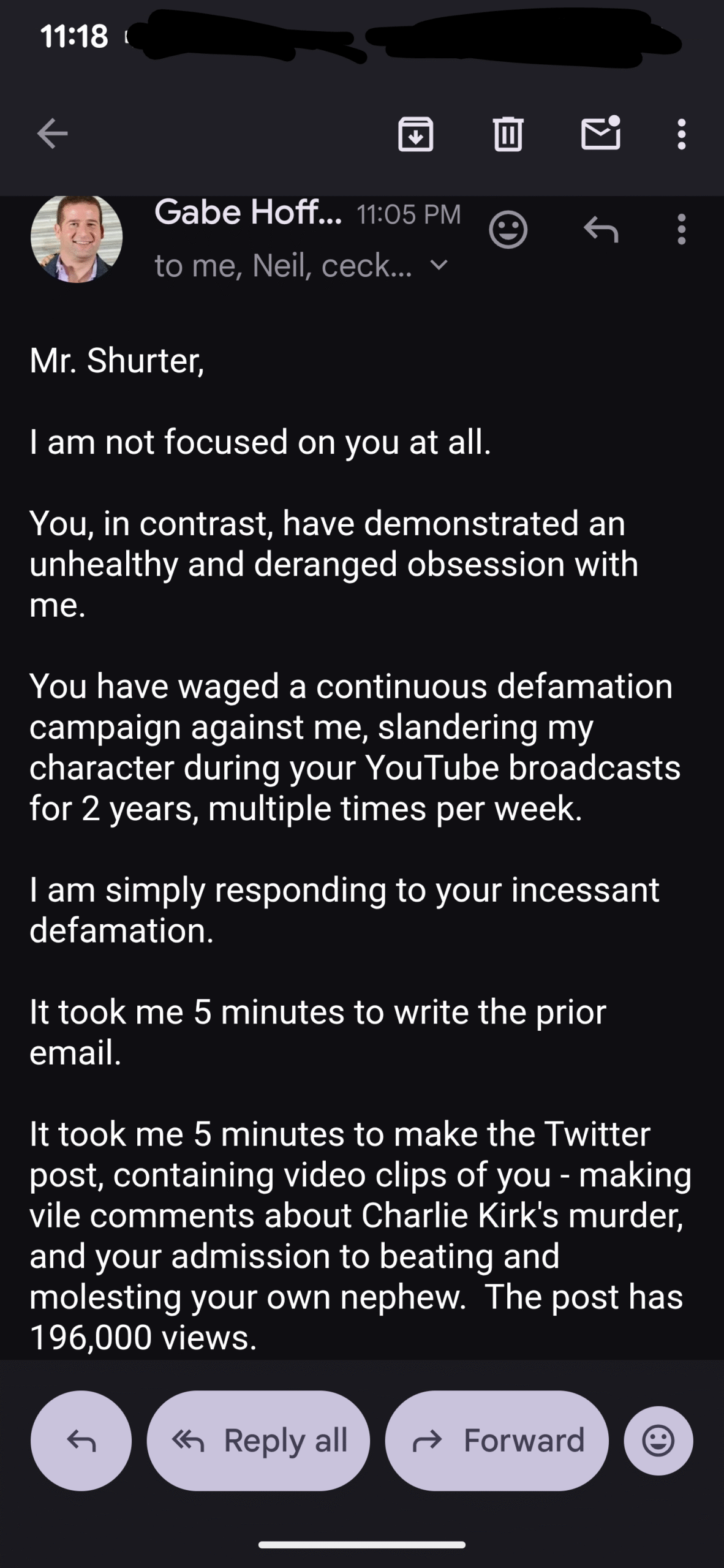The image size is (724, 1568).
Task: Tap the sender's profile picture
Action: pyautogui.click(x=77, y=238)
